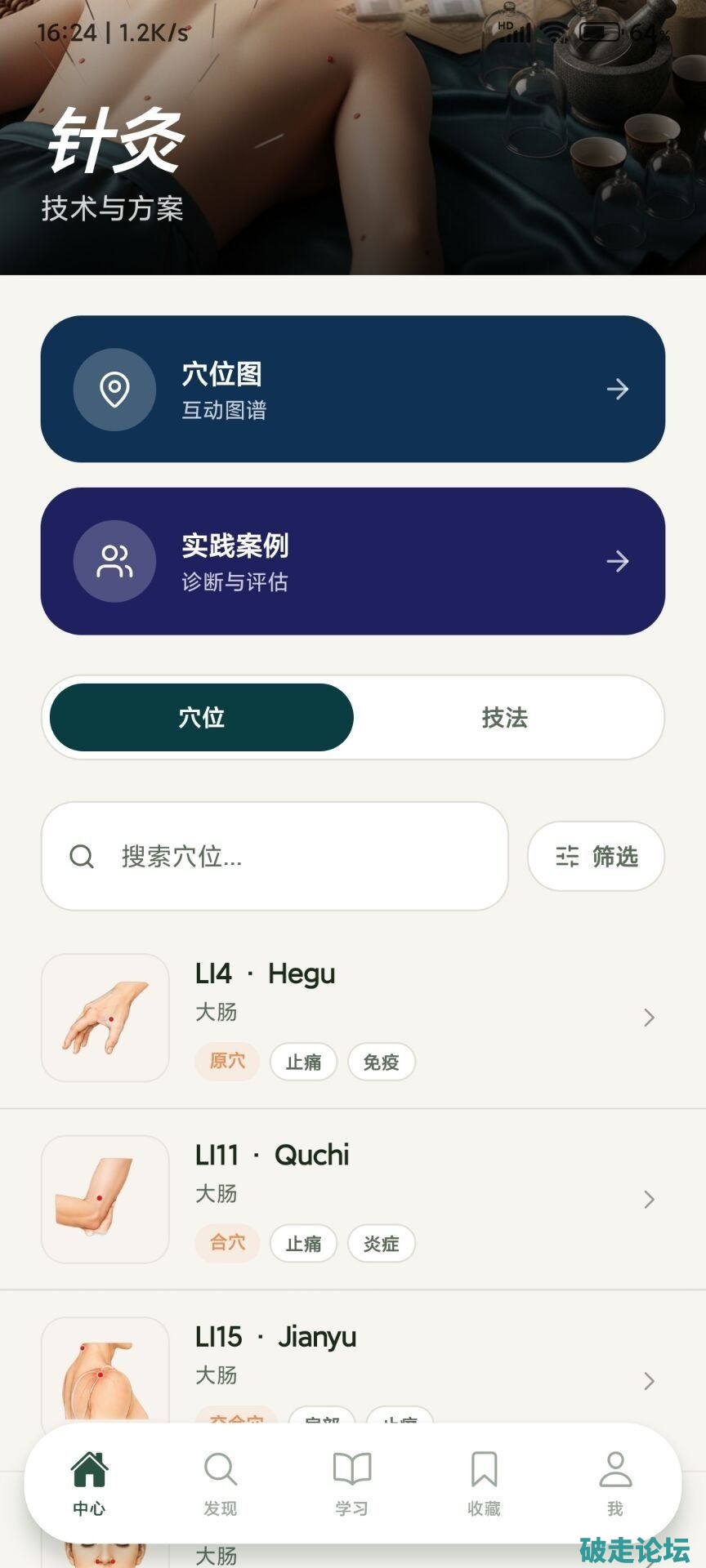Image resolution: width=706 pixels, height=1568 pixels.
Task: Open the LI11 Quchi acupoint row
Action: (353, 1200)
